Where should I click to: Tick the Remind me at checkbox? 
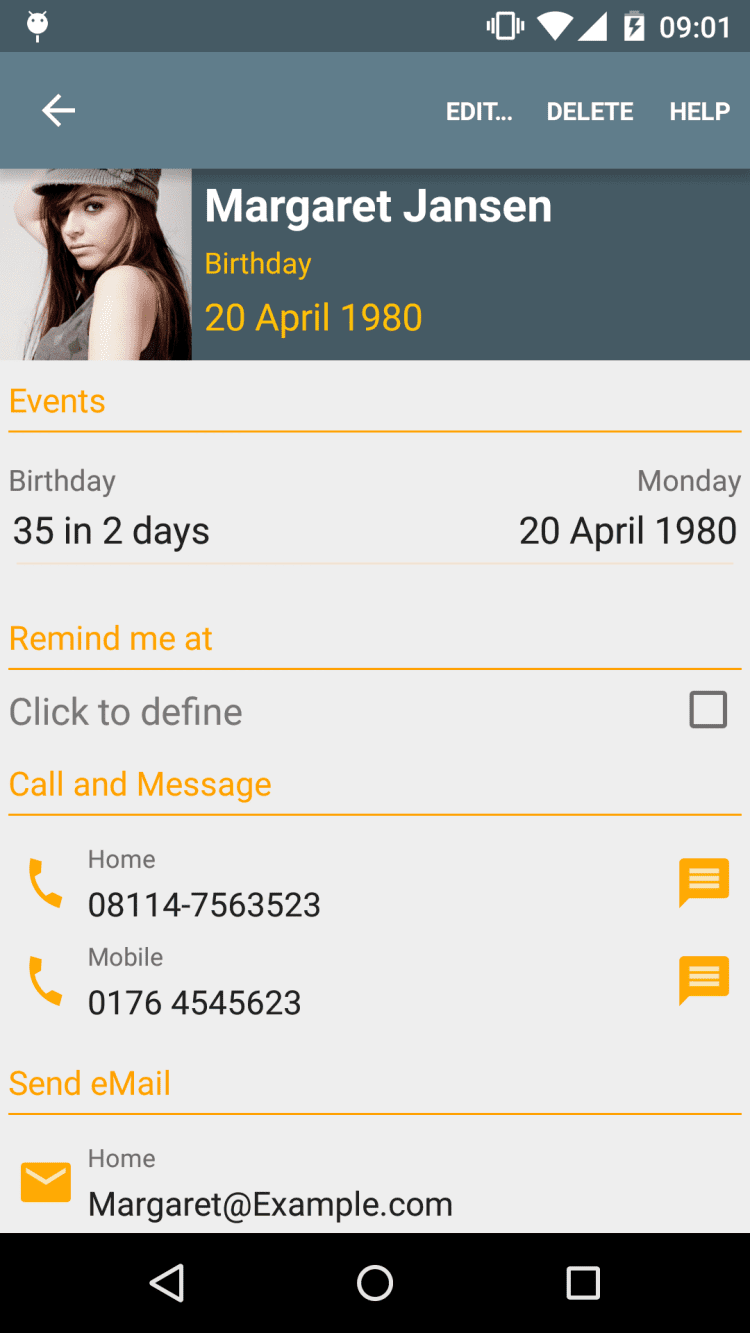[x=708, y=710]
